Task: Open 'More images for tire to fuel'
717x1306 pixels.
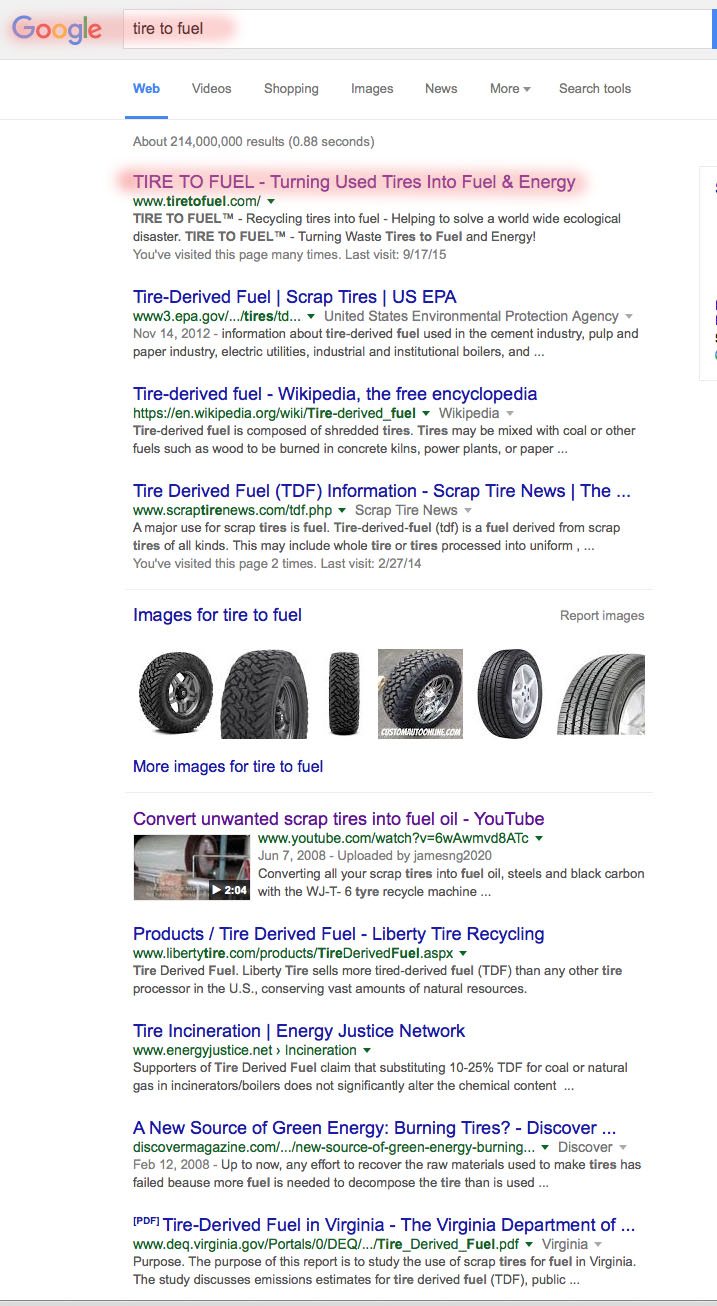Action: tap(228, 767)
